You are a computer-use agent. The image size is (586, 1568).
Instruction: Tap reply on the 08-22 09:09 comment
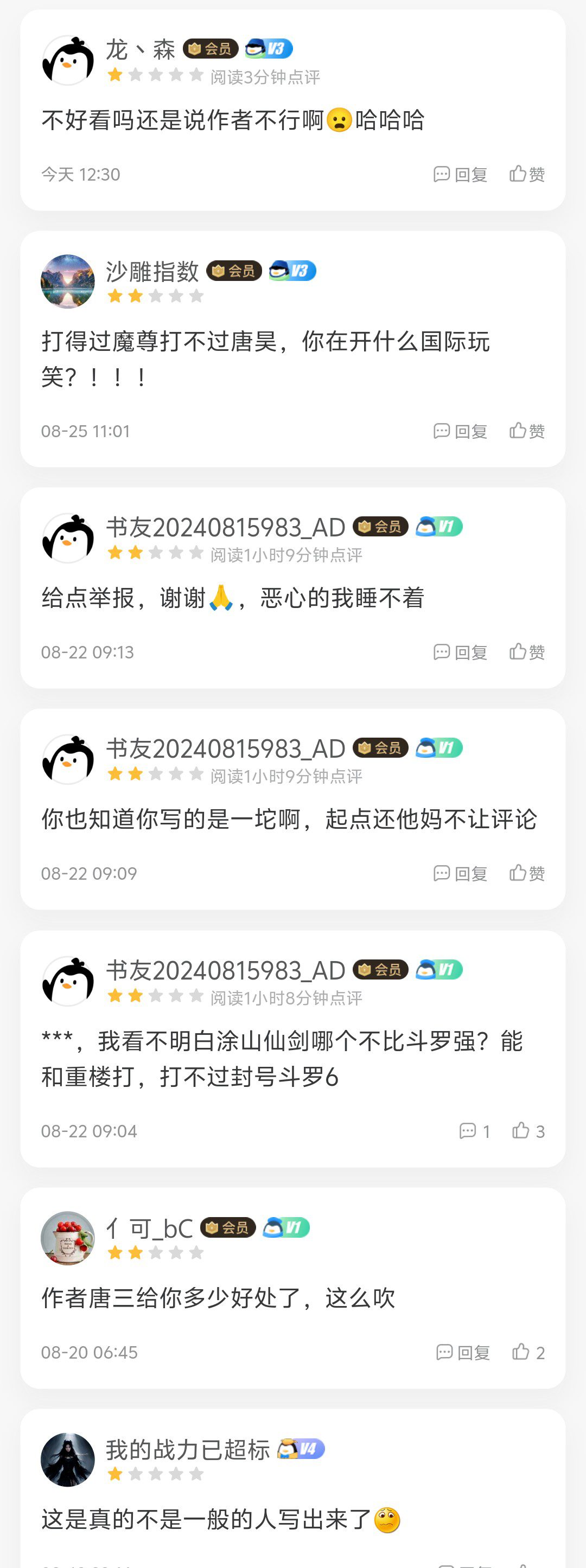460,873
